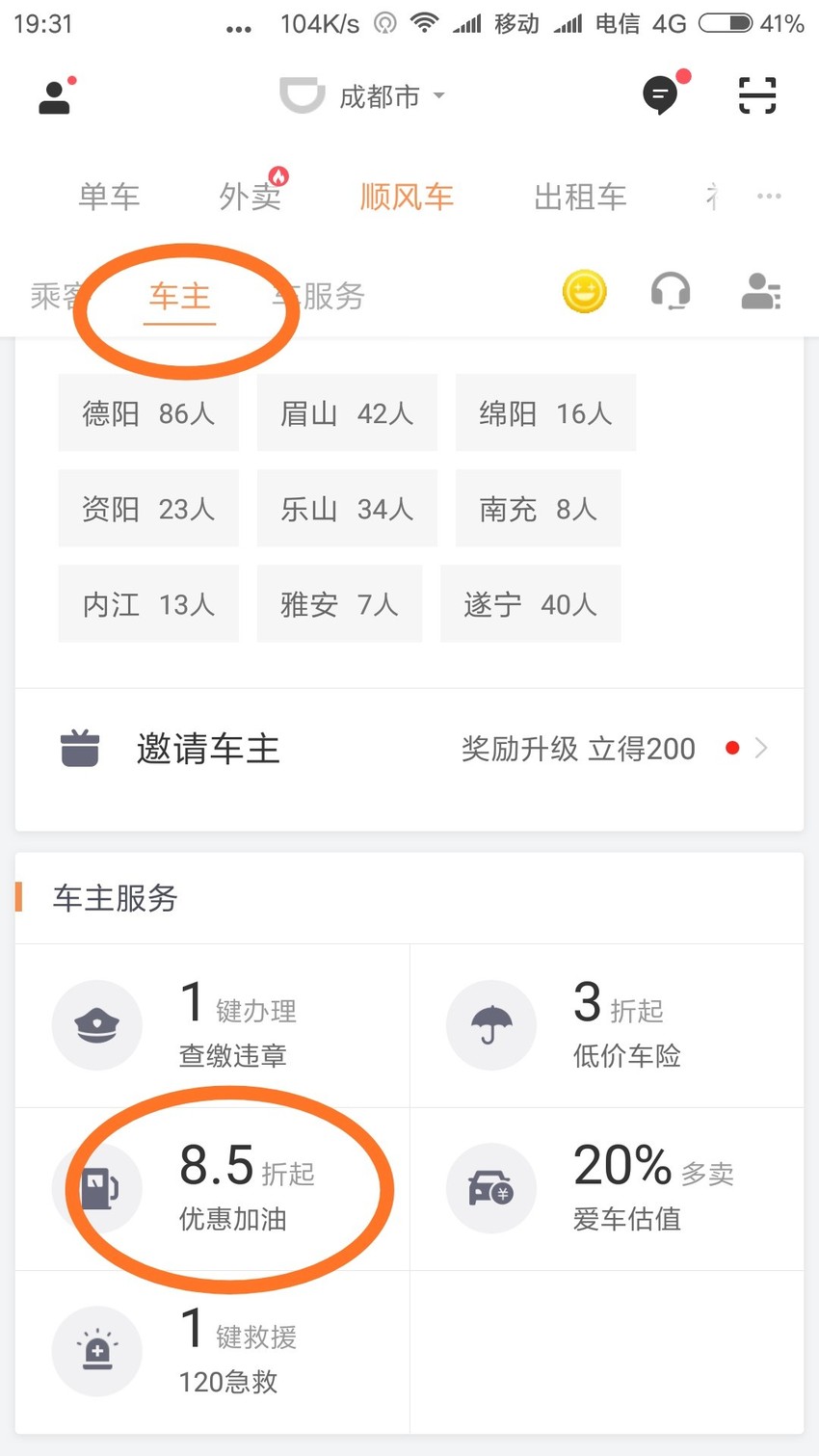819x1456 pixels.
Task: Open 查缴违章 violation service
Action: tap(213, 1025)
